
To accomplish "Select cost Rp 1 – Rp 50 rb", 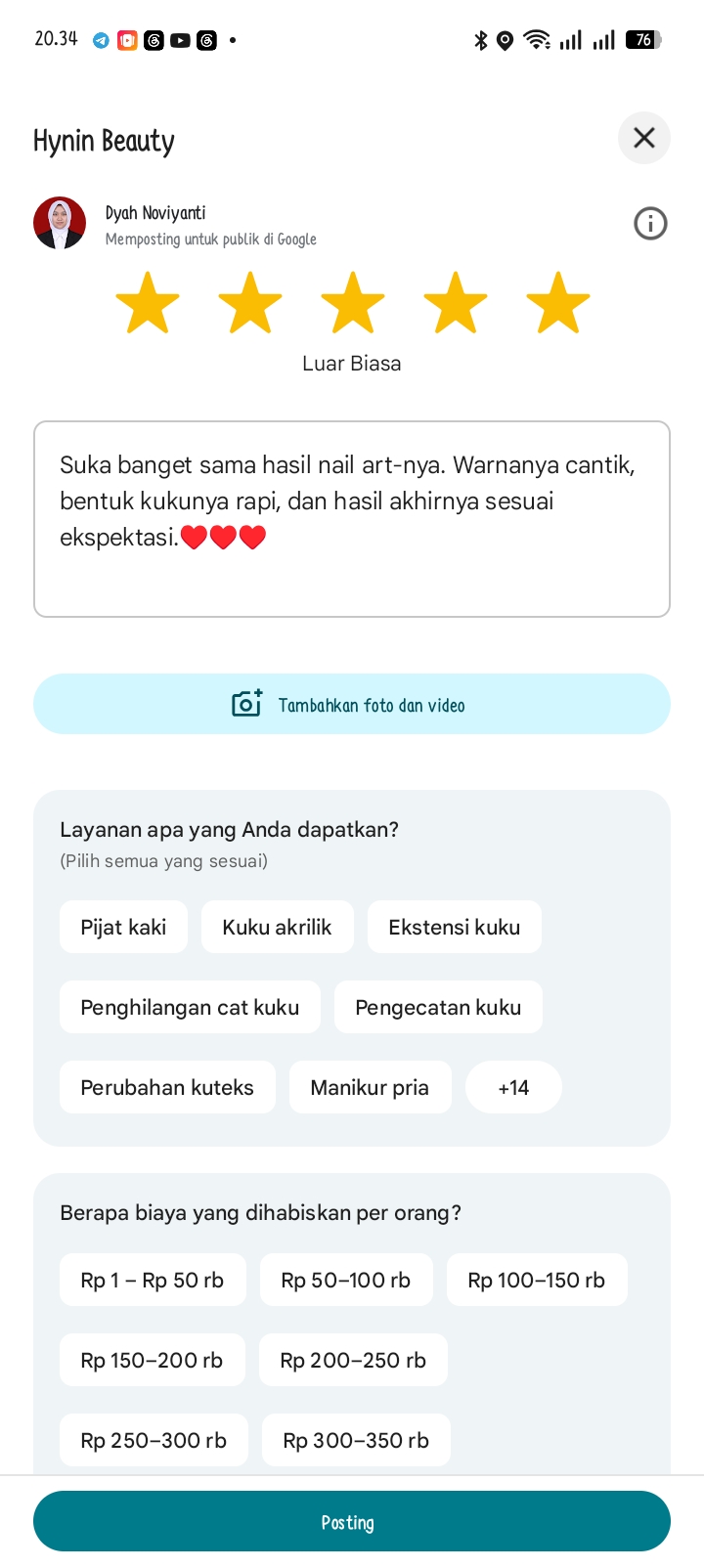I will [x=153, y=1280].
